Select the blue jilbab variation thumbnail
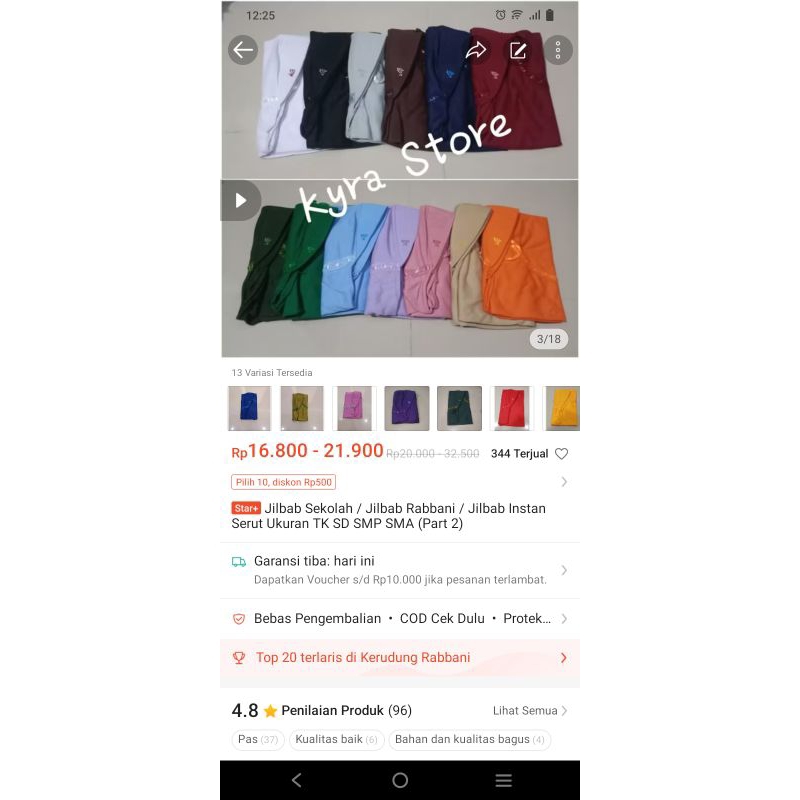800x800 pixels. (249, 408)
